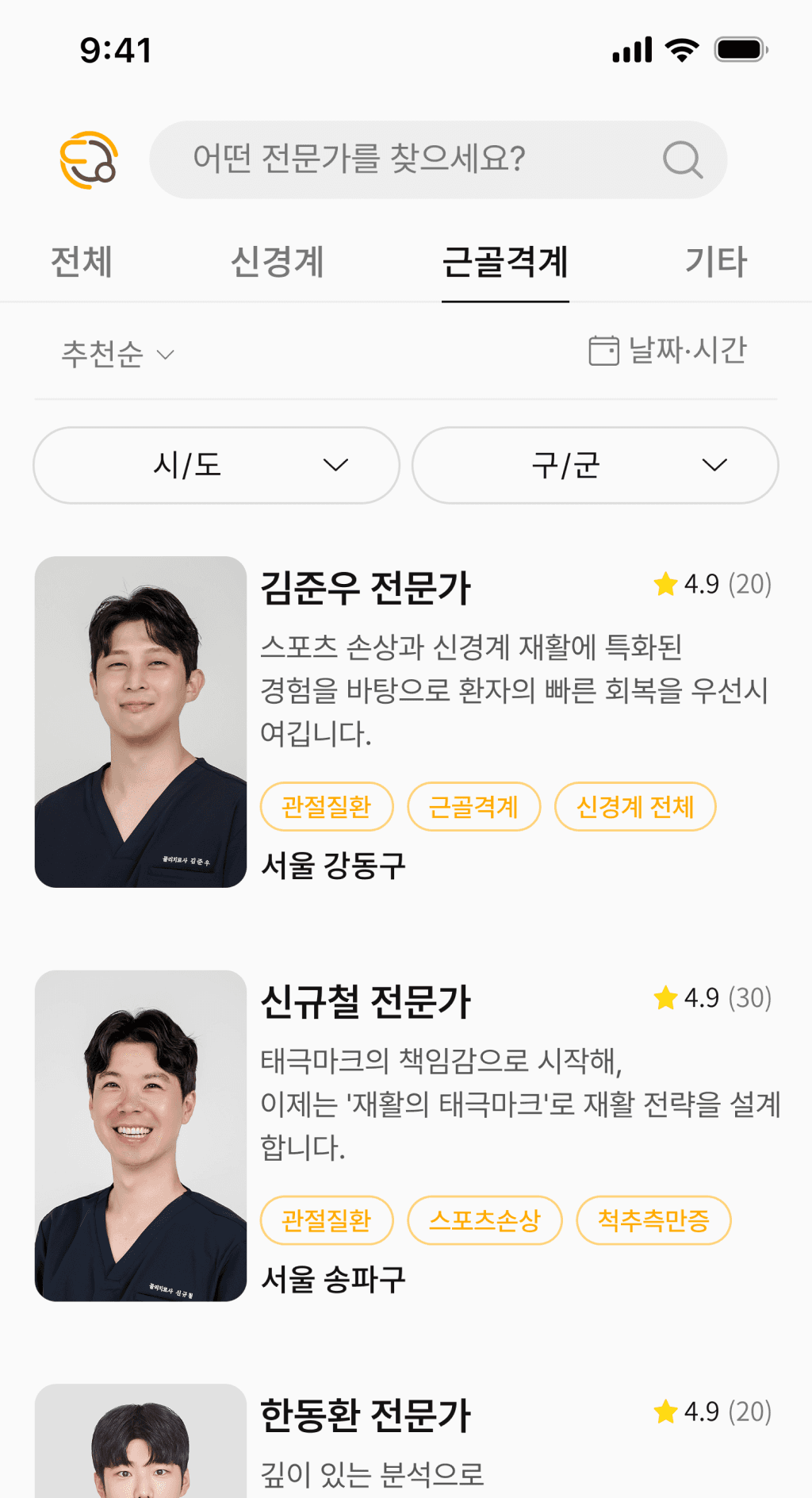The height and width of the screenshot is (1498, 812).
Task: Select the 근골격계 tab
Action: 505,262
